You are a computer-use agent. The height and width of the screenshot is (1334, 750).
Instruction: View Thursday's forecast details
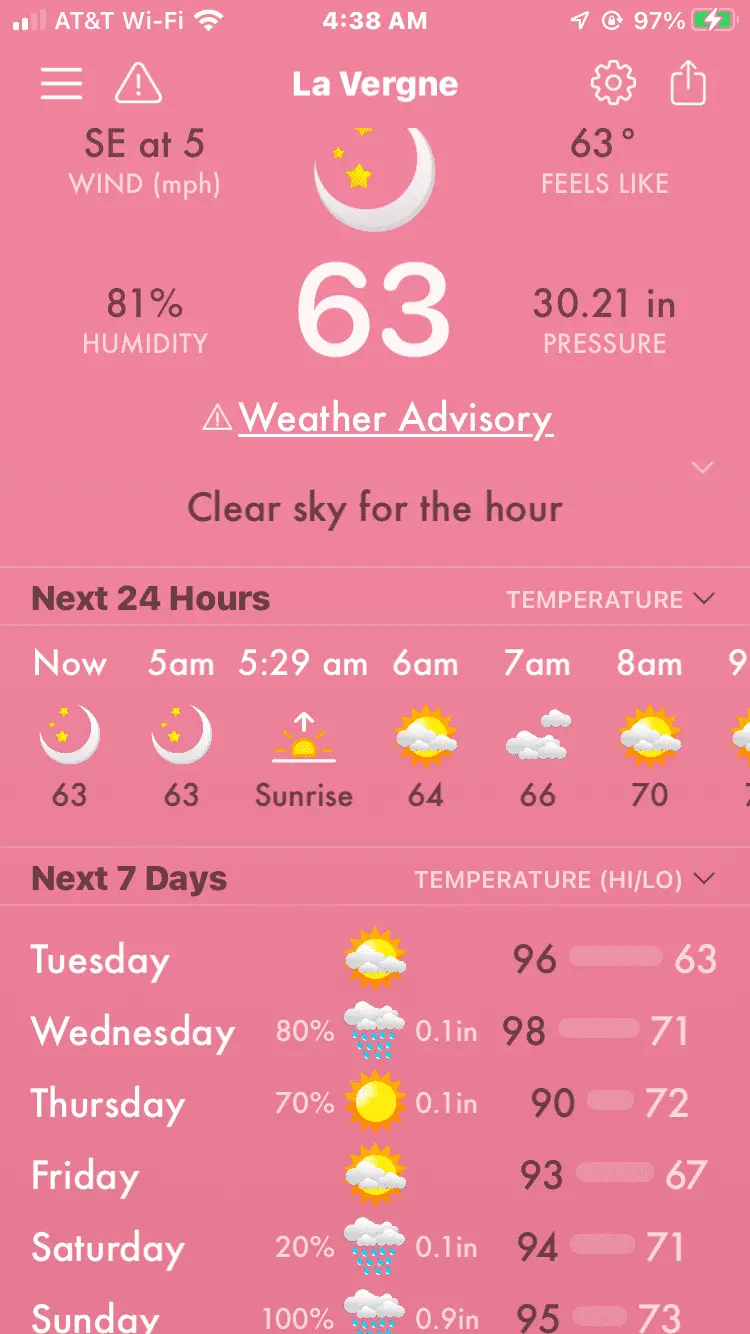(x=374, y=1103)
